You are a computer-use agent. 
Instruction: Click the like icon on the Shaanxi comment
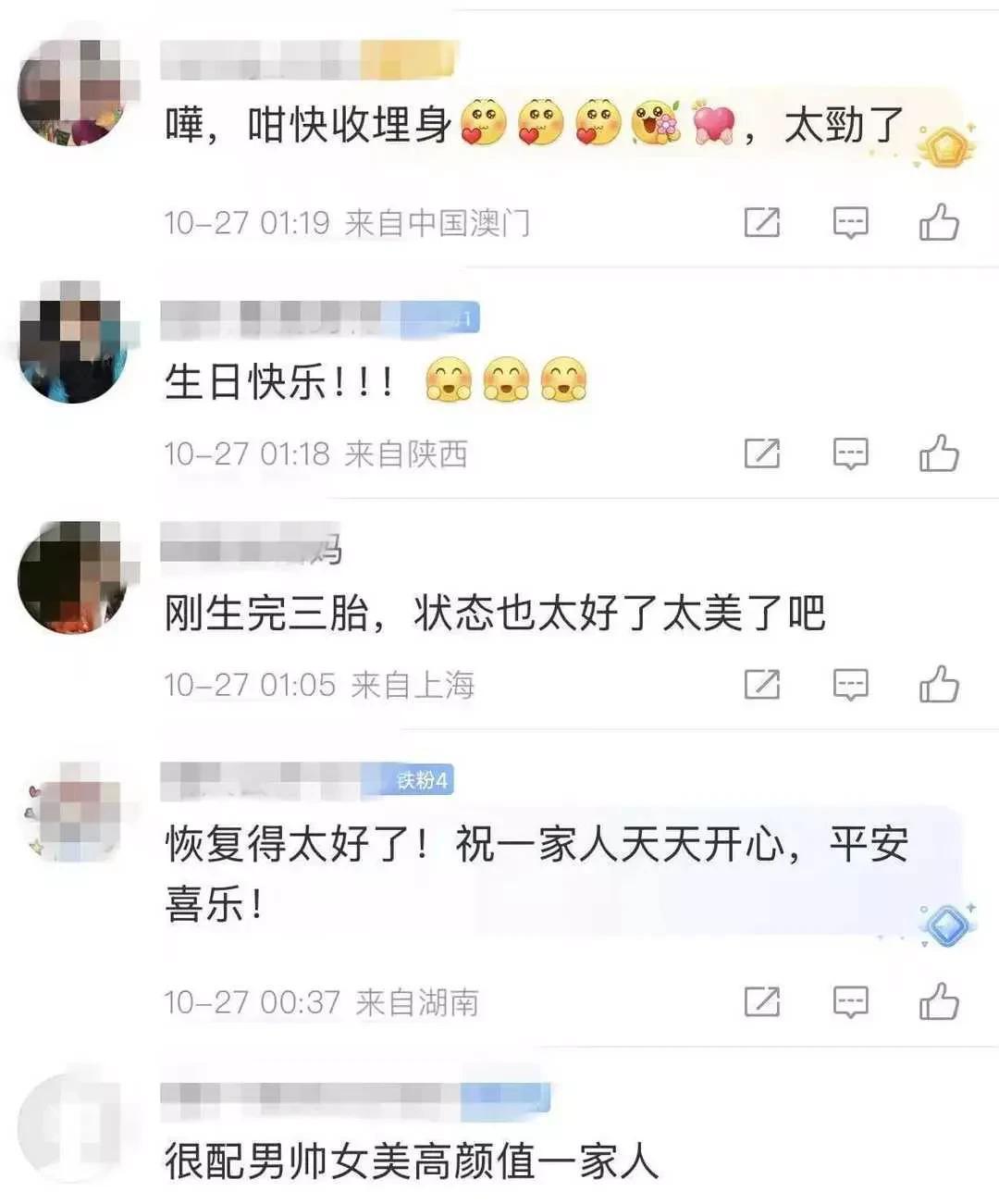942,453
